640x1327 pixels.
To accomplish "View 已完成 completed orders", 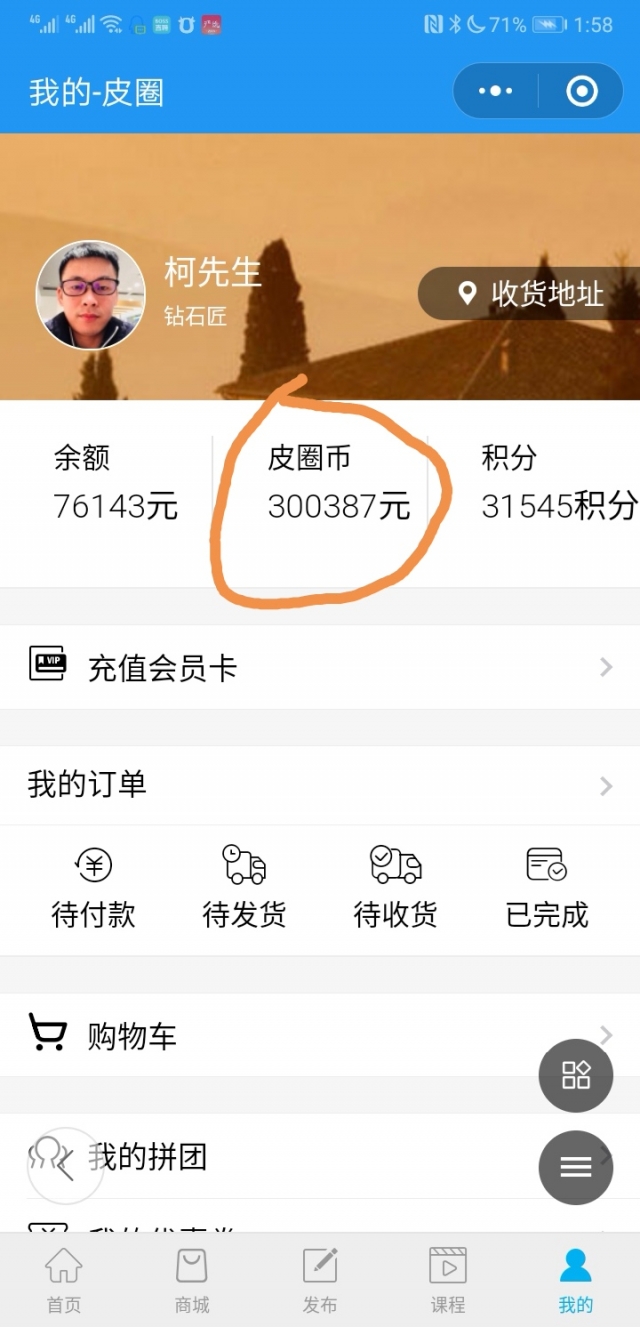I will pyautogui.click(x=546, y=886).
